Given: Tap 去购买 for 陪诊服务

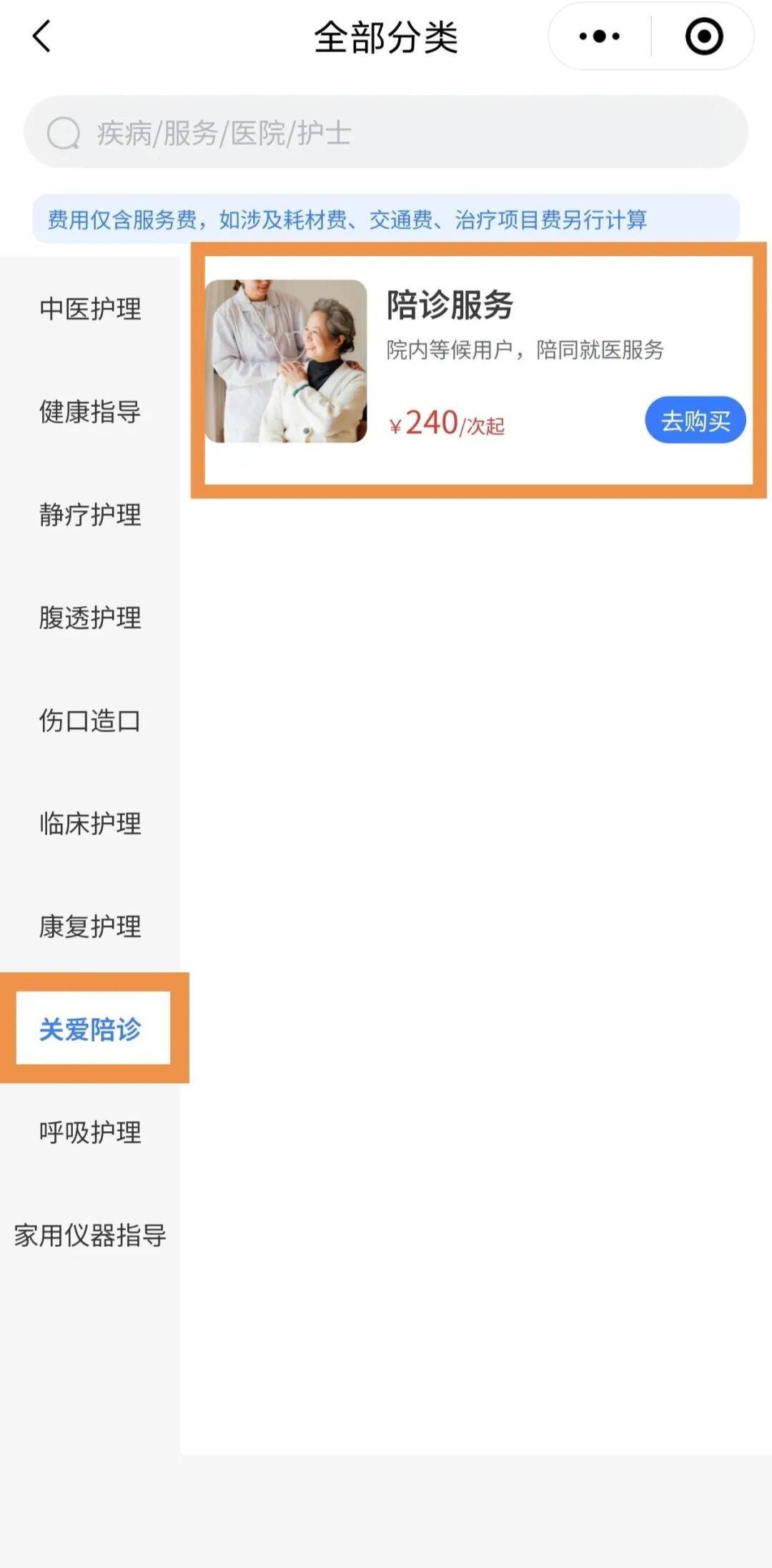Looking at the screenshot, I should point(695,420).
